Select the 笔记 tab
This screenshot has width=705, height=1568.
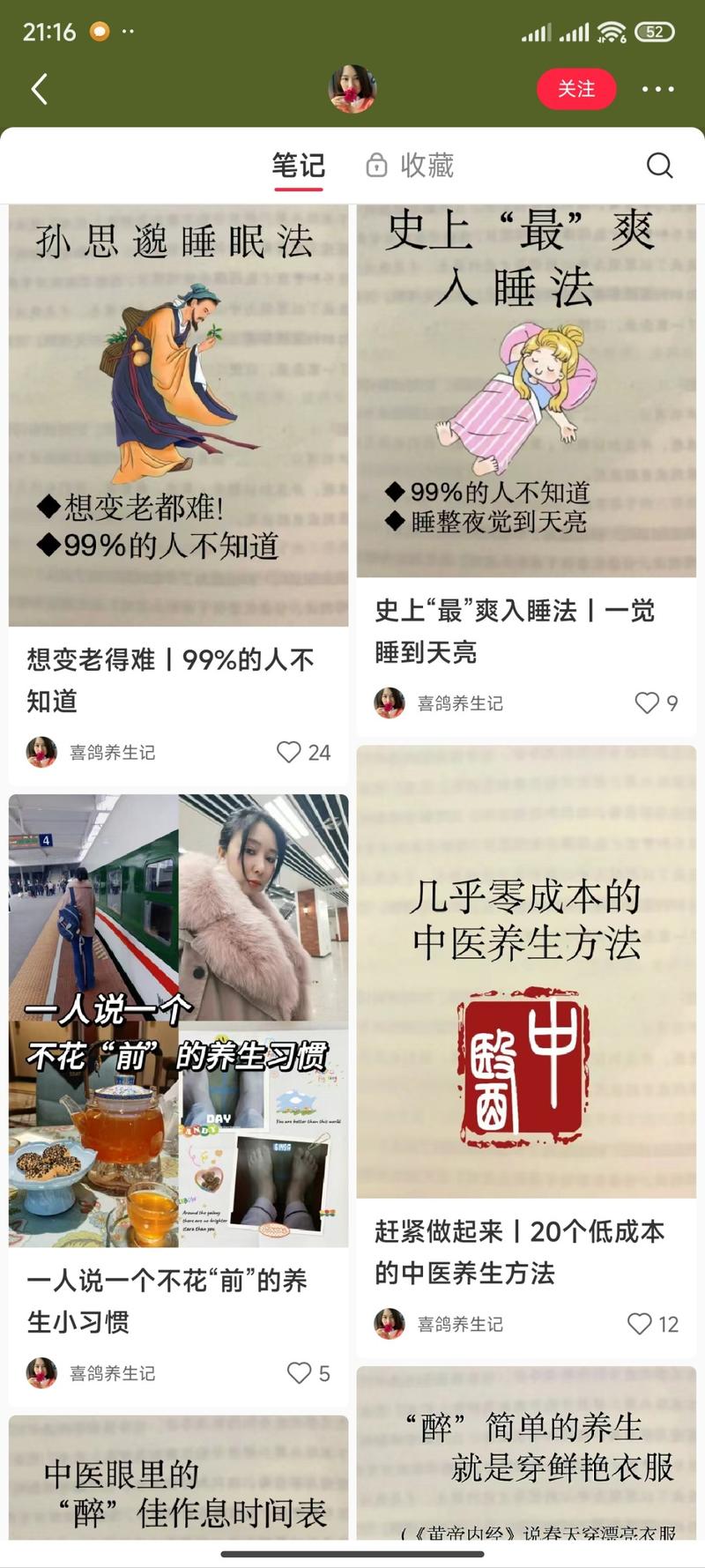pos(299,165)
